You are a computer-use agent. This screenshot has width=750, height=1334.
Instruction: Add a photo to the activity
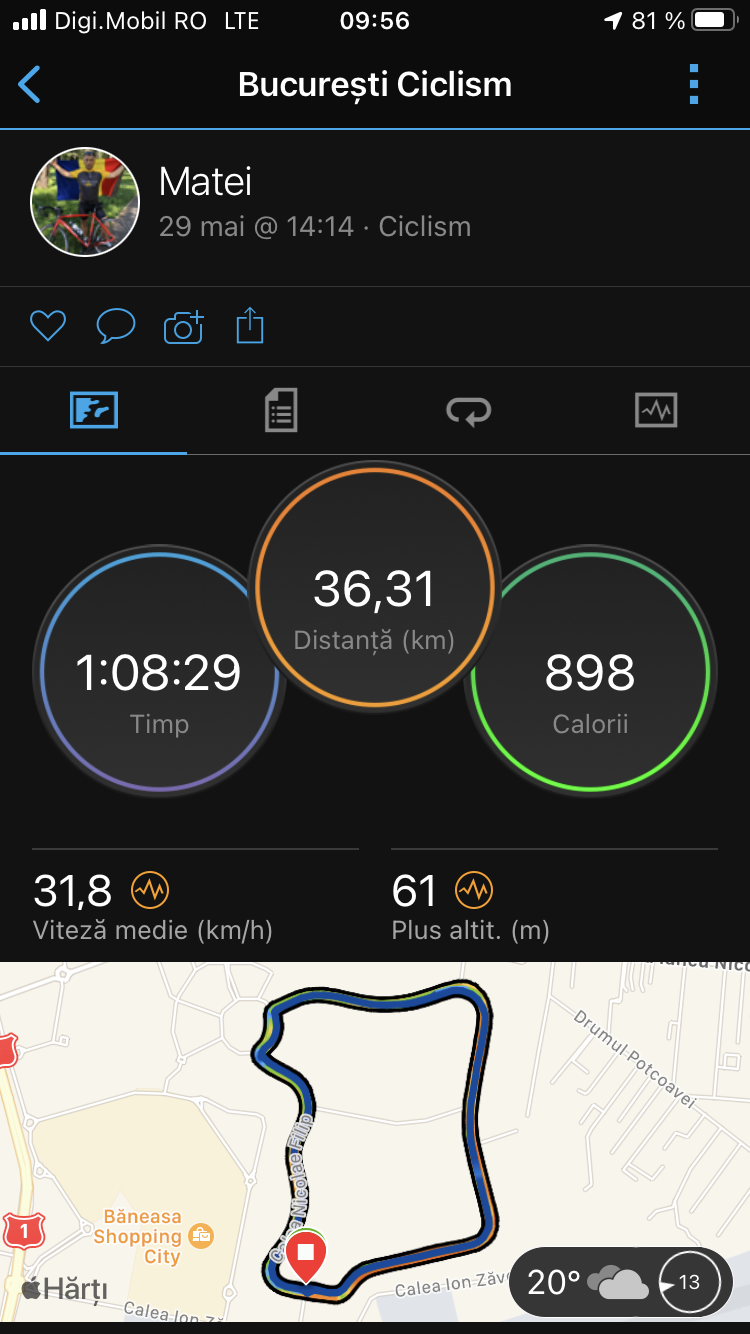183,326
